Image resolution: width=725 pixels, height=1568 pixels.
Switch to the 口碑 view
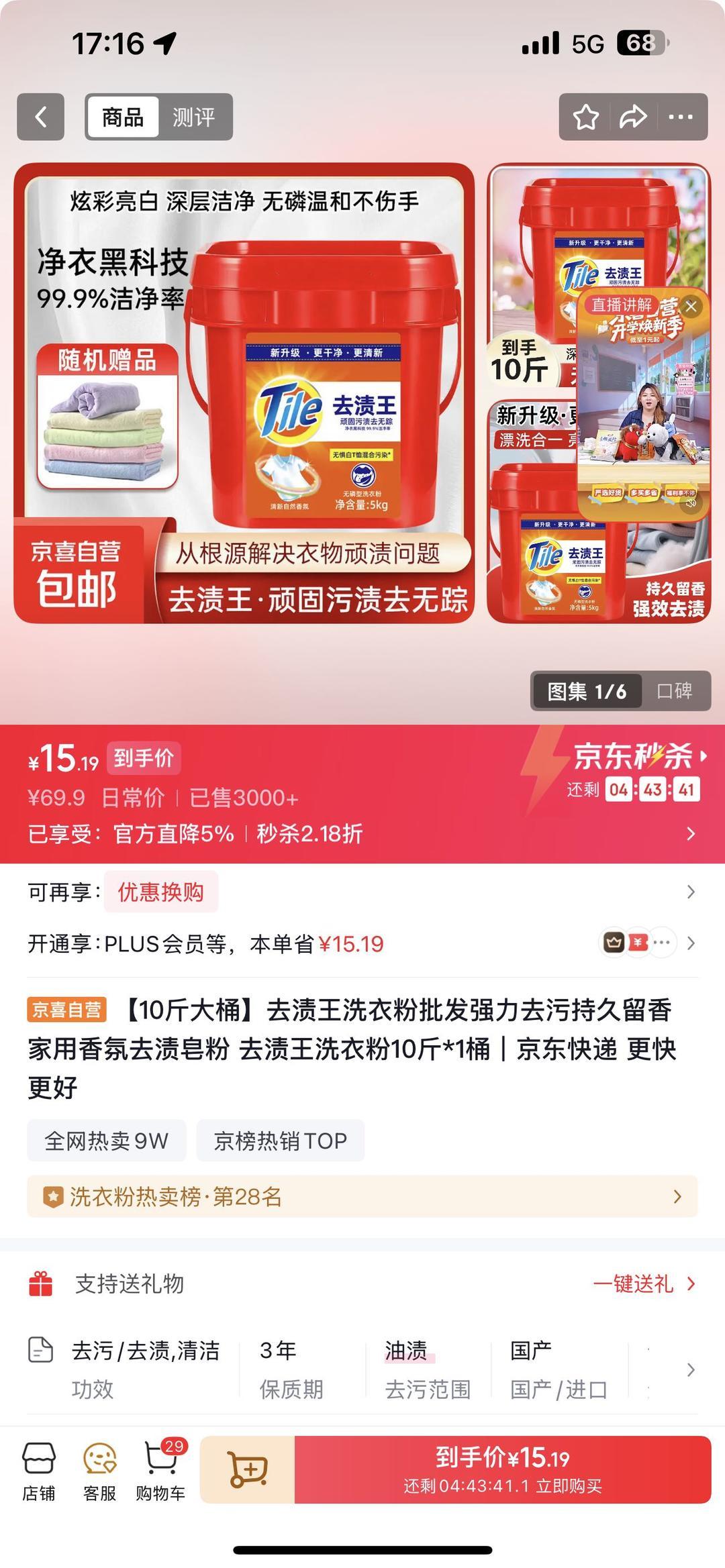[674, 691]
